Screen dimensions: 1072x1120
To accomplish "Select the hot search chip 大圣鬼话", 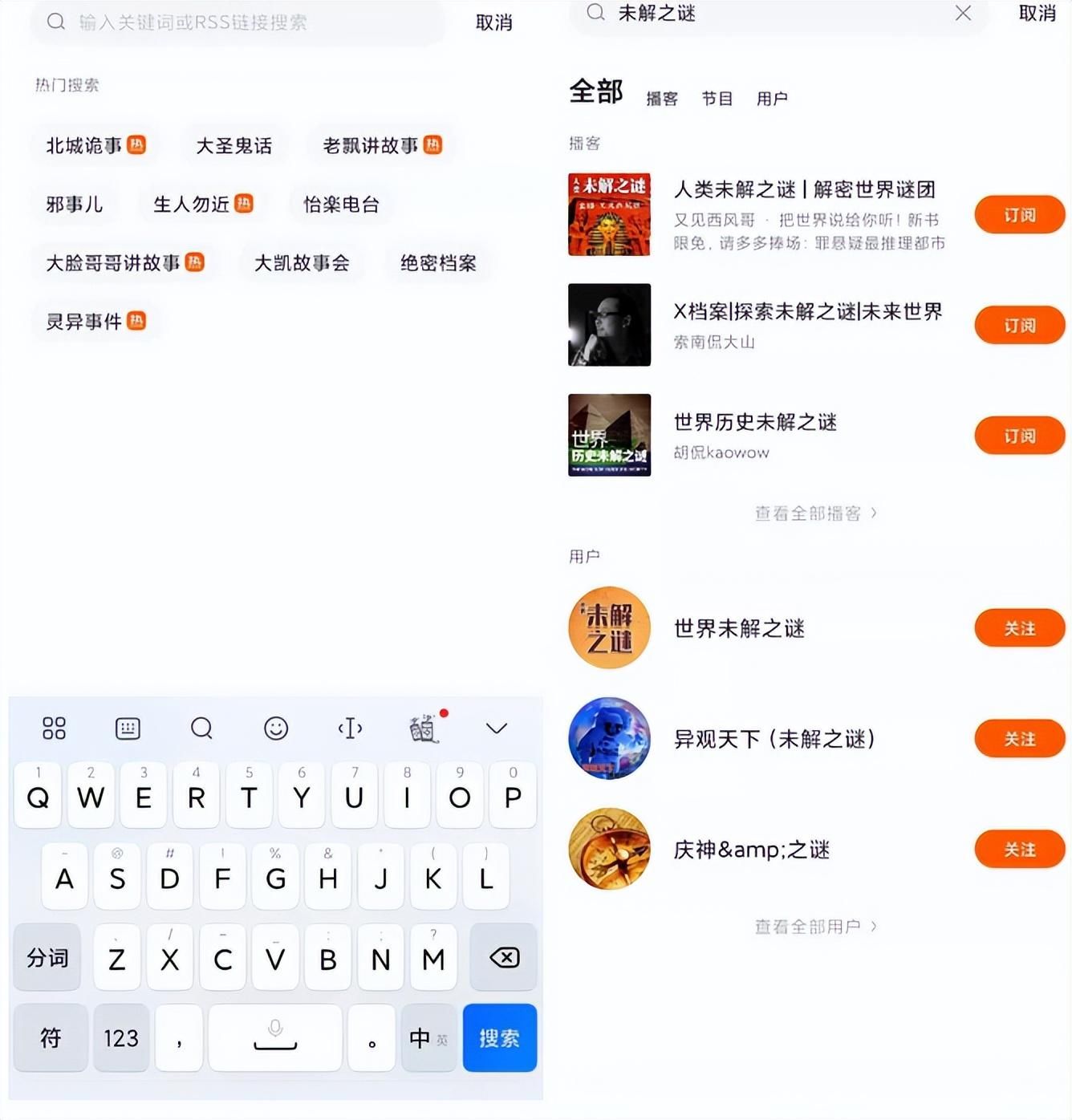I will 233,145.
